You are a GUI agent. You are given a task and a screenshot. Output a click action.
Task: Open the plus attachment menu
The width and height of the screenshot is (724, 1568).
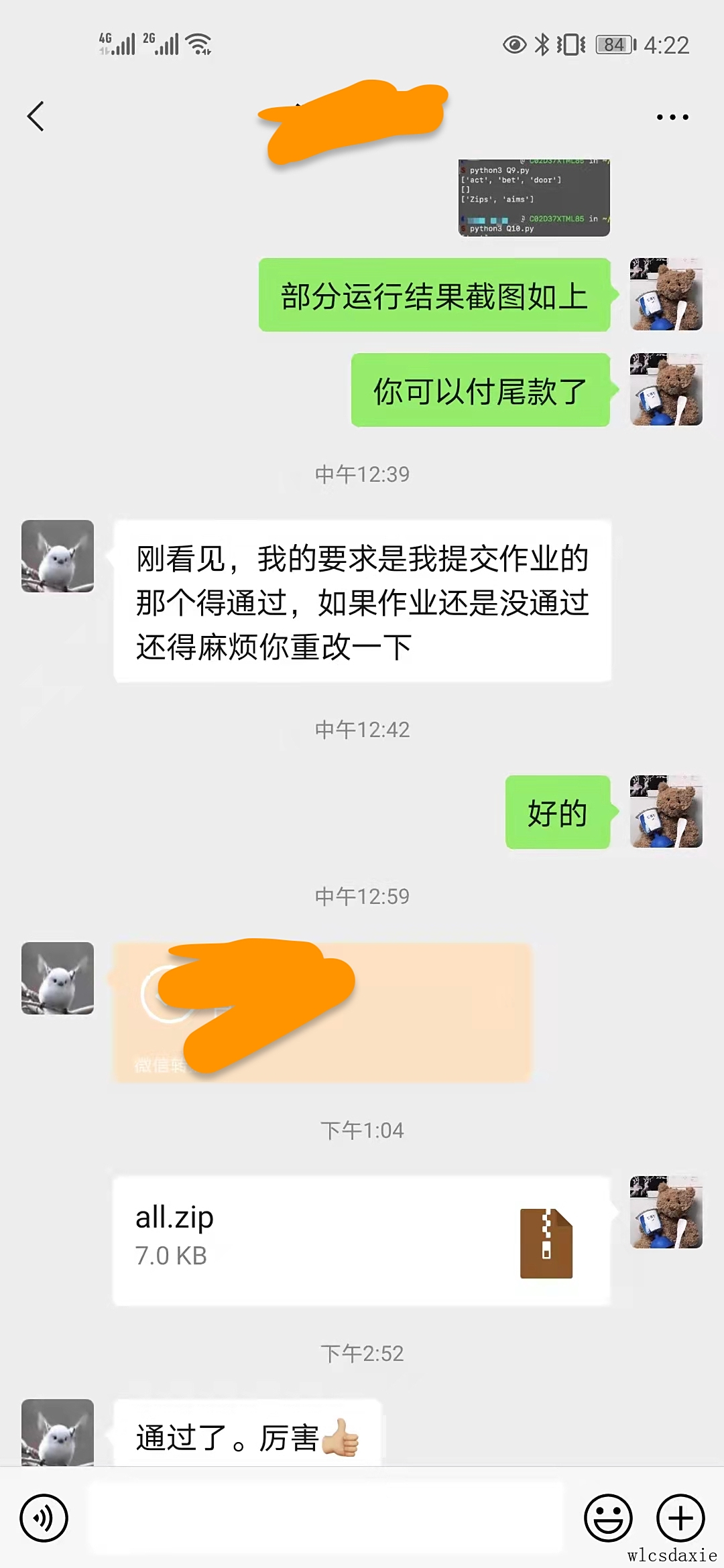(680, 1518)
